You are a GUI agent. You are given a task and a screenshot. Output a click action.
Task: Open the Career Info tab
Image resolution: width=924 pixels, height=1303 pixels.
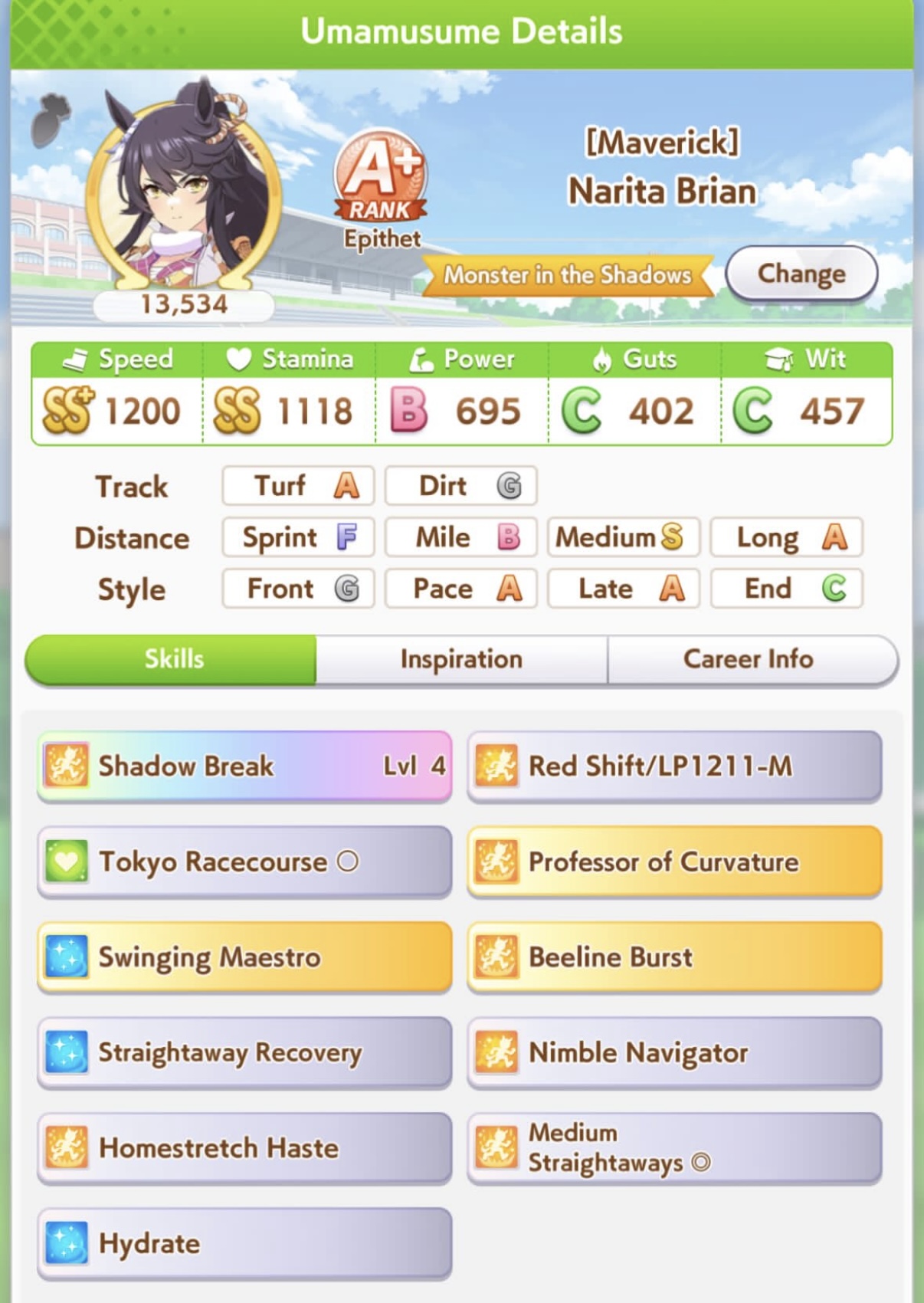point(751,659)
